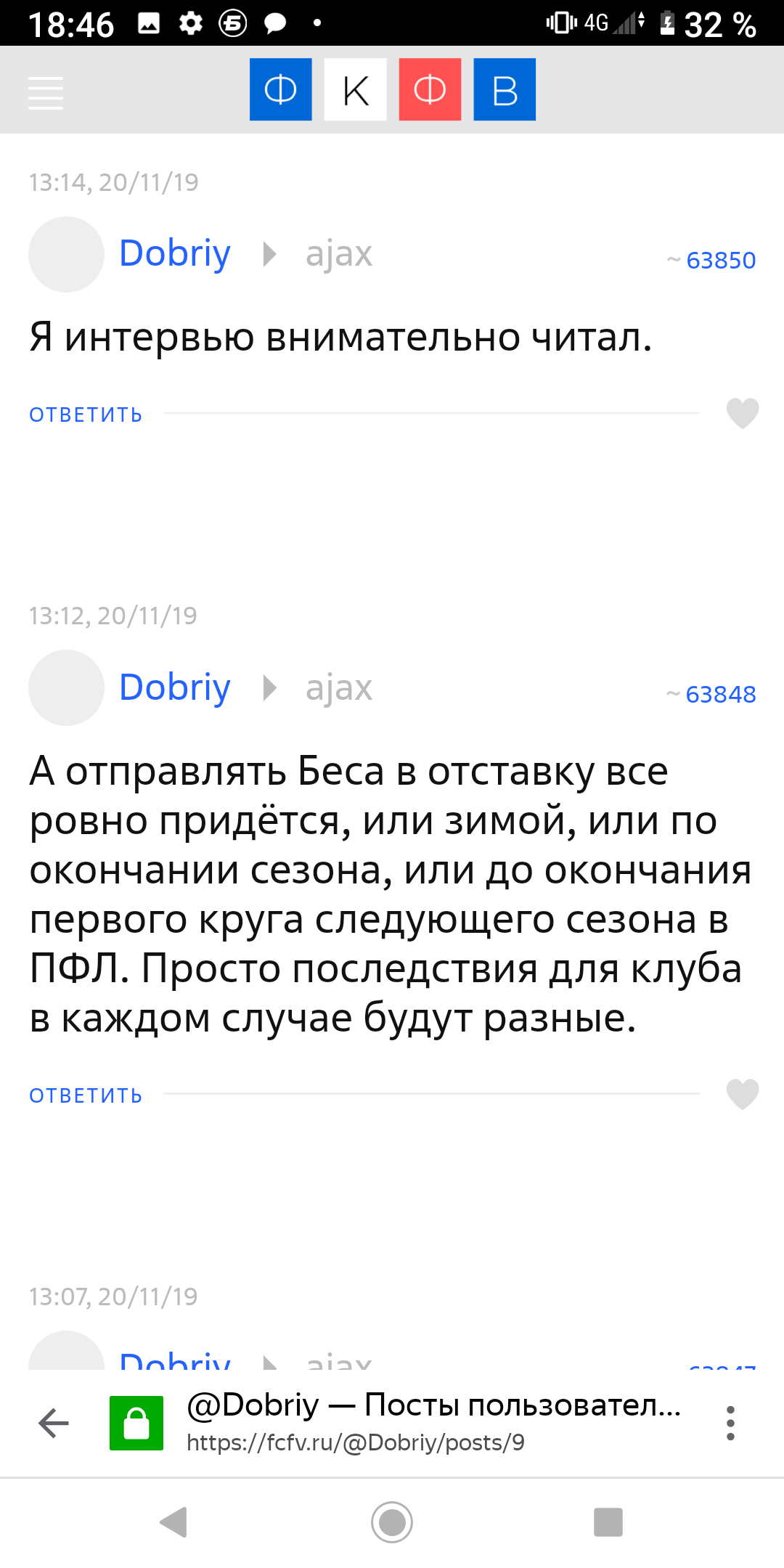This screenshot has height=1568, width=784.
Task: Tap the white К logo tile
Action: pos(355,89)
